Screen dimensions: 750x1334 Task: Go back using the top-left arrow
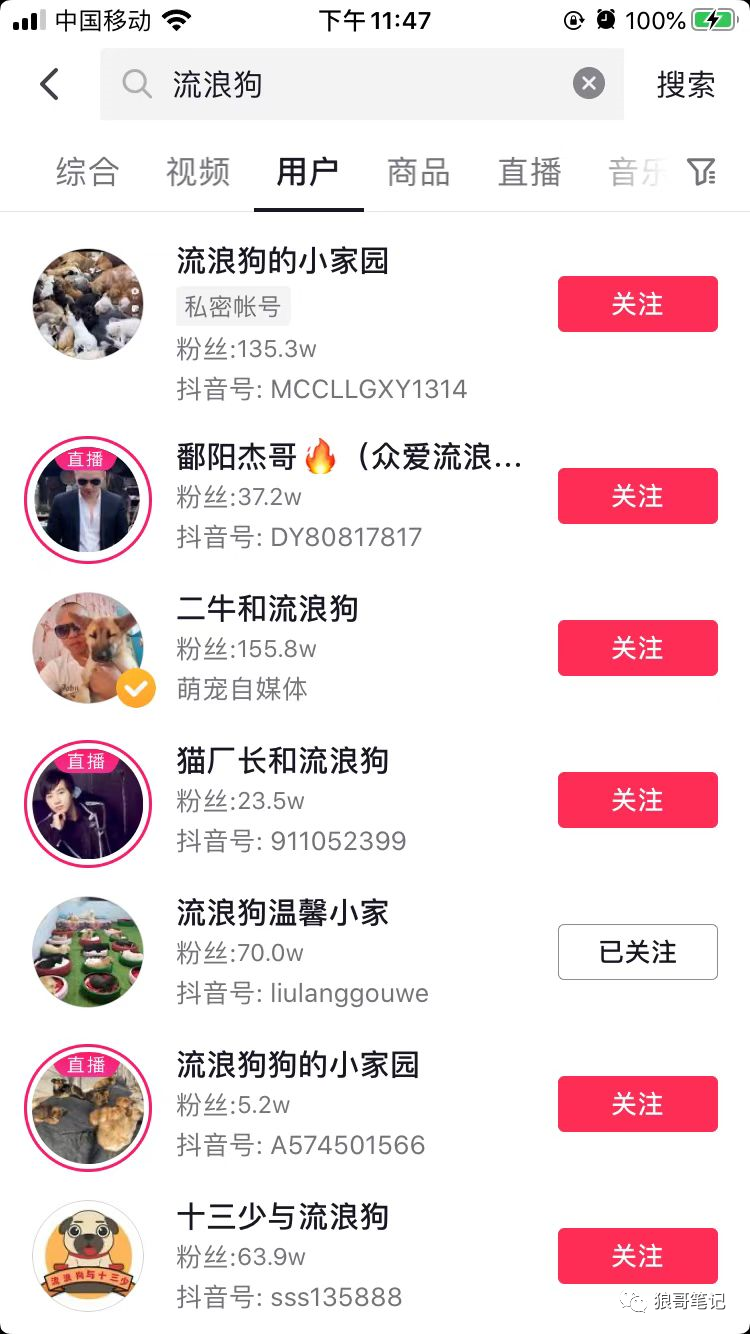50,85
